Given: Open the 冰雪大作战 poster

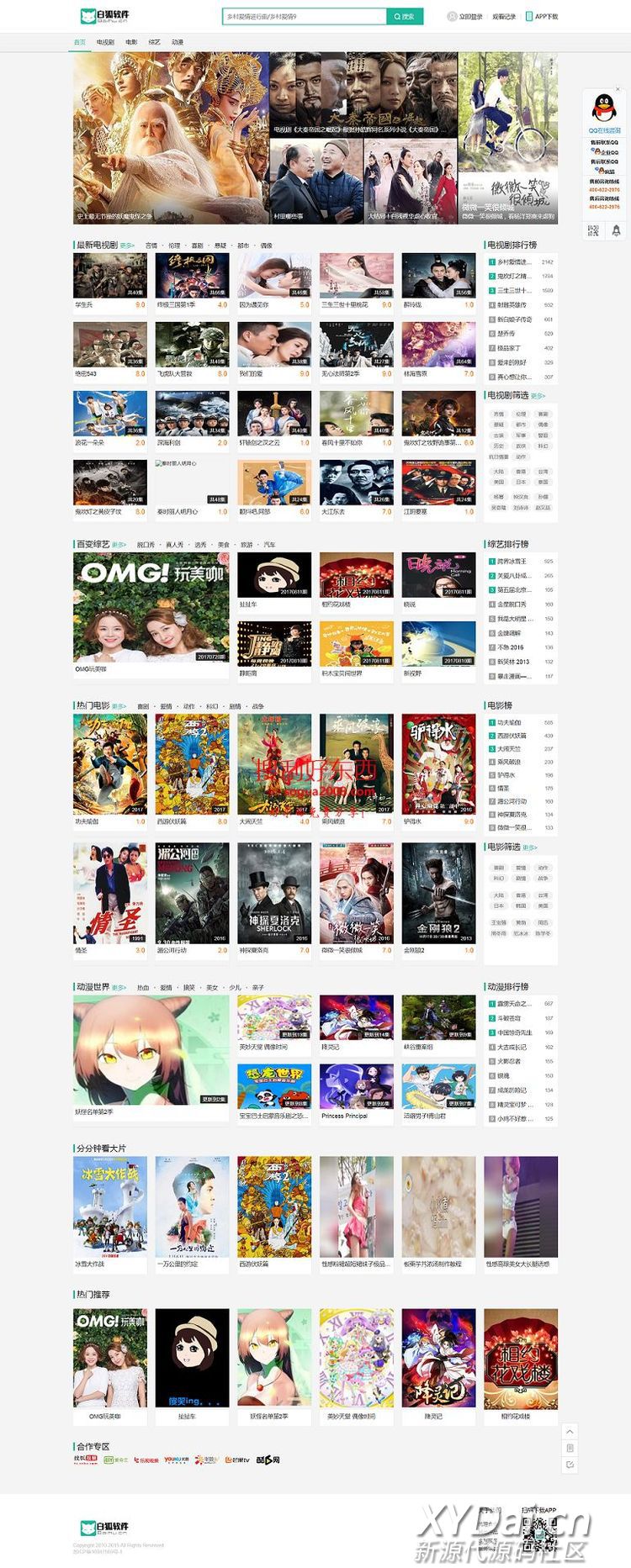Looking at the screenshot, I should (x=109, y=1207).
